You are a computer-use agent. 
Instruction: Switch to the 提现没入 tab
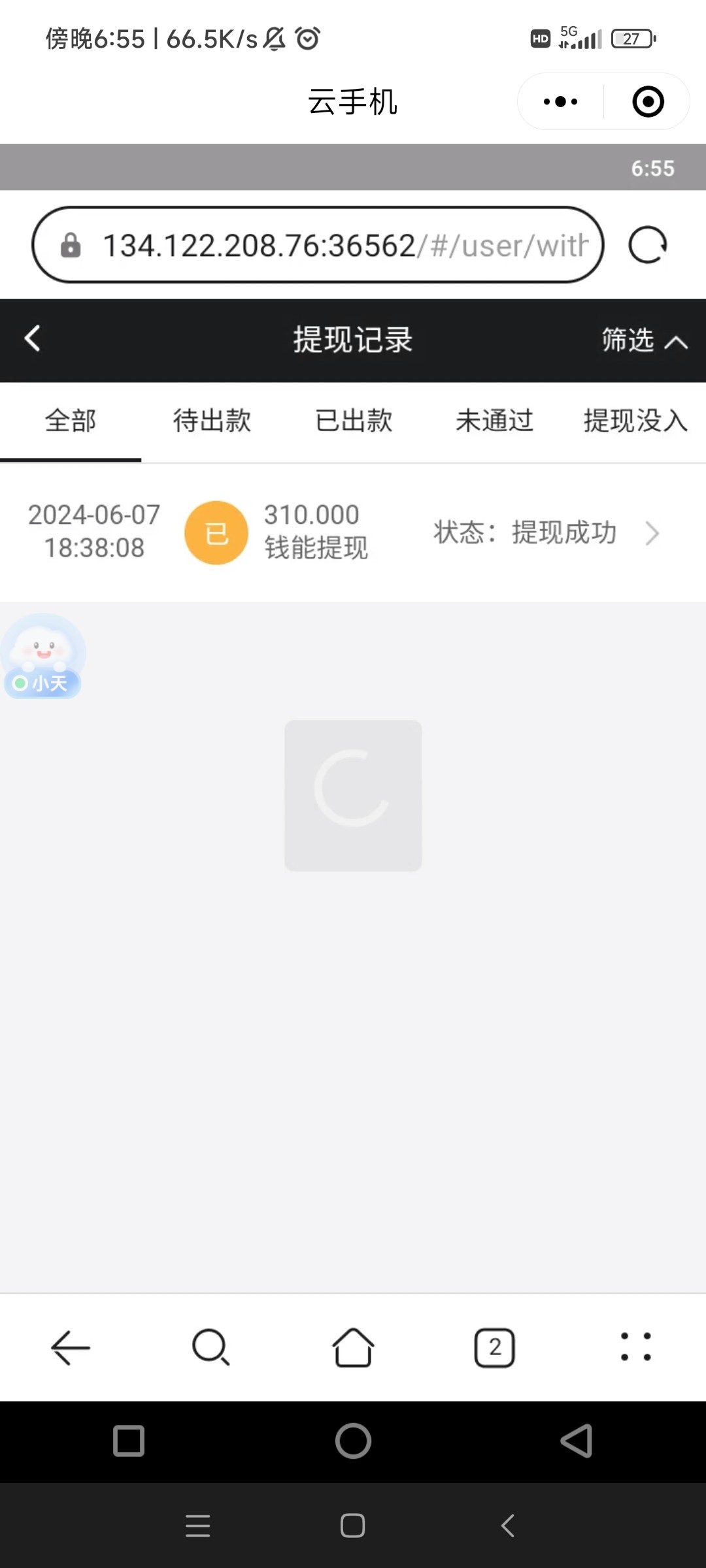pos(635,421)
